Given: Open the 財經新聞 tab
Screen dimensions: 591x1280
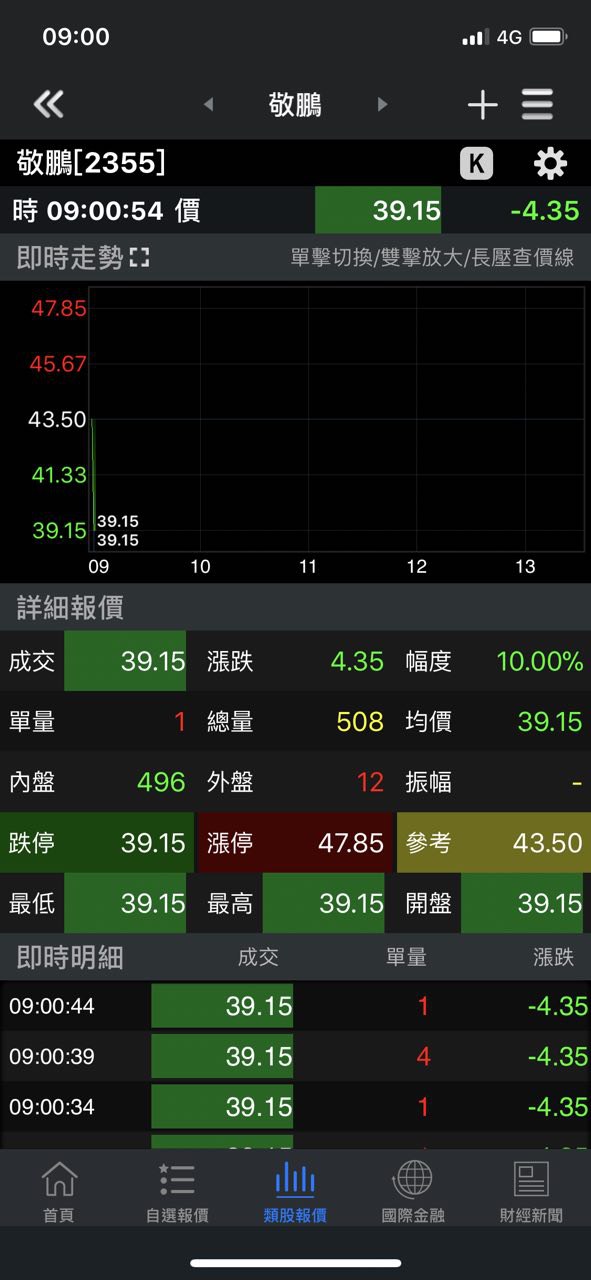Looking at the screenshot, I should (531, 1192).
